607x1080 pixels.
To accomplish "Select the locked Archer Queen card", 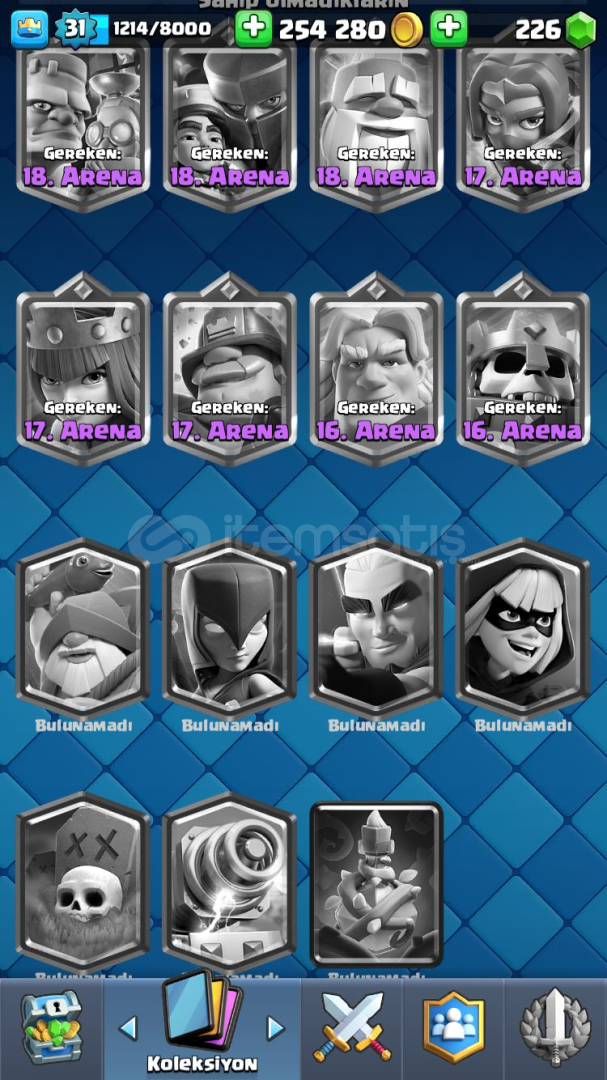I will click(523, 123).
